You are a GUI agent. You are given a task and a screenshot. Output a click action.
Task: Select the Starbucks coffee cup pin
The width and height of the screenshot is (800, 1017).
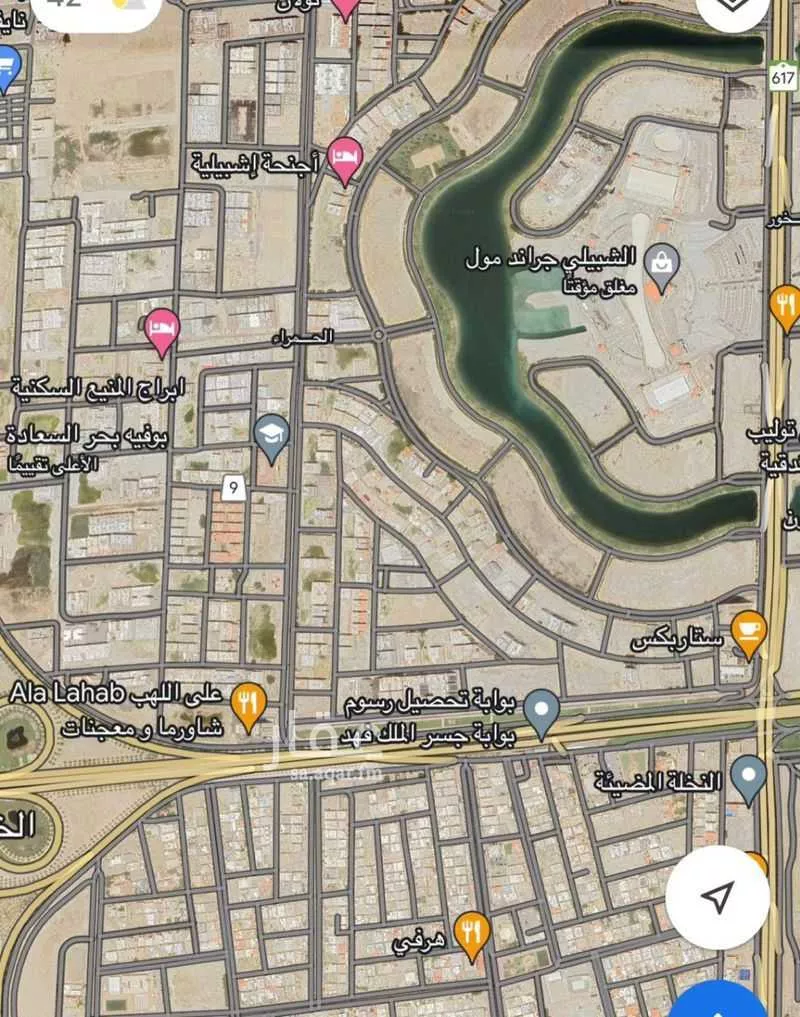tap(748, 630)
